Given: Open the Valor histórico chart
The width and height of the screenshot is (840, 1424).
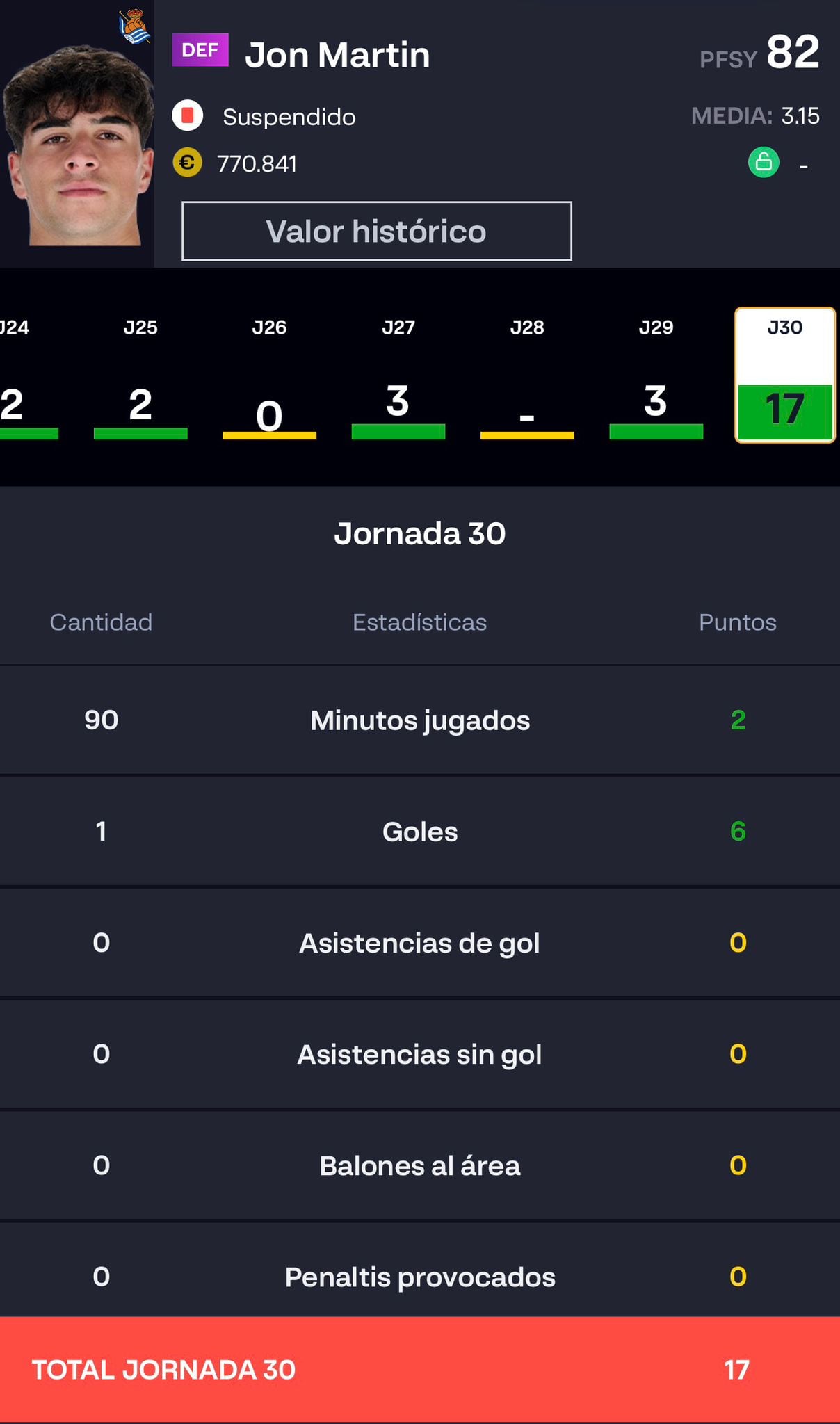Looking at the screenshot, I should pyautogui.click(x=376, y=232).
